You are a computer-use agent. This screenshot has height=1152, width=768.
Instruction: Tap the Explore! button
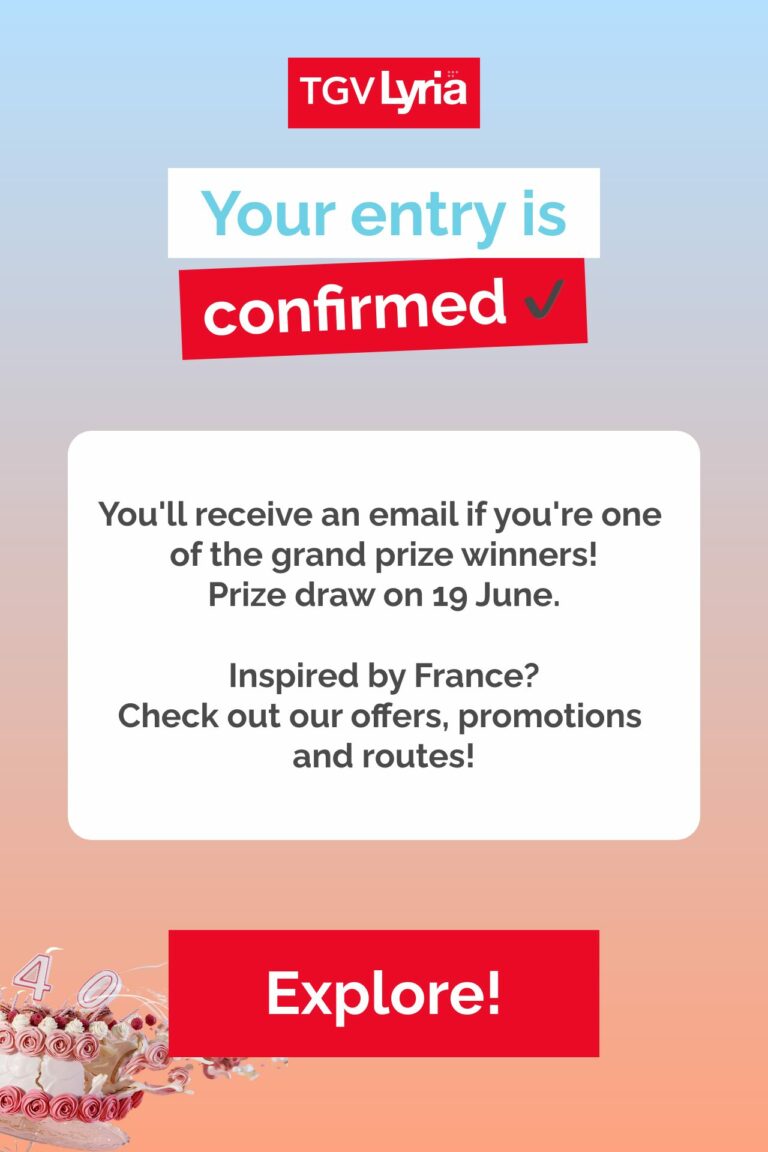(x=383, y=993)
